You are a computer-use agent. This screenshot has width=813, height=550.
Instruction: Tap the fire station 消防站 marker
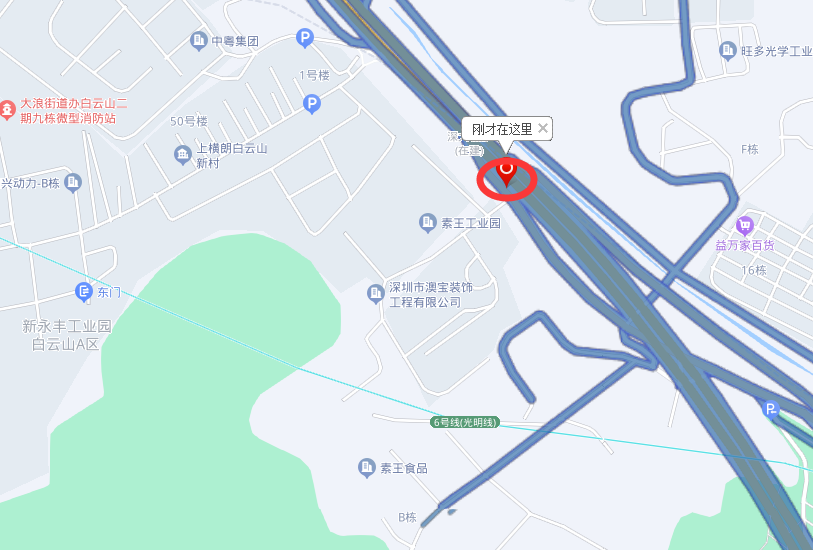tap(8, 108)
